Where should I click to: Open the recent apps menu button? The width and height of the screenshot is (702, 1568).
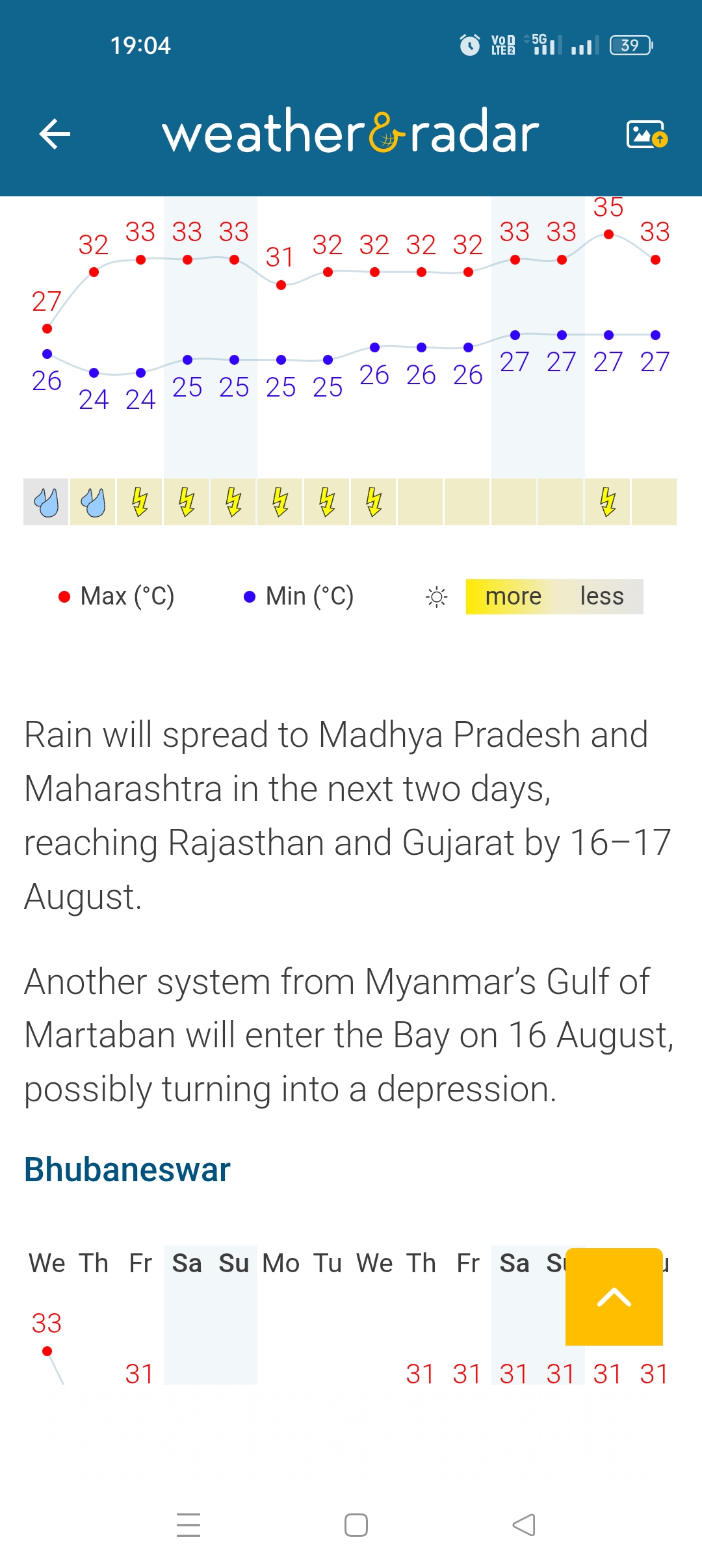[x=188, y=1524]
